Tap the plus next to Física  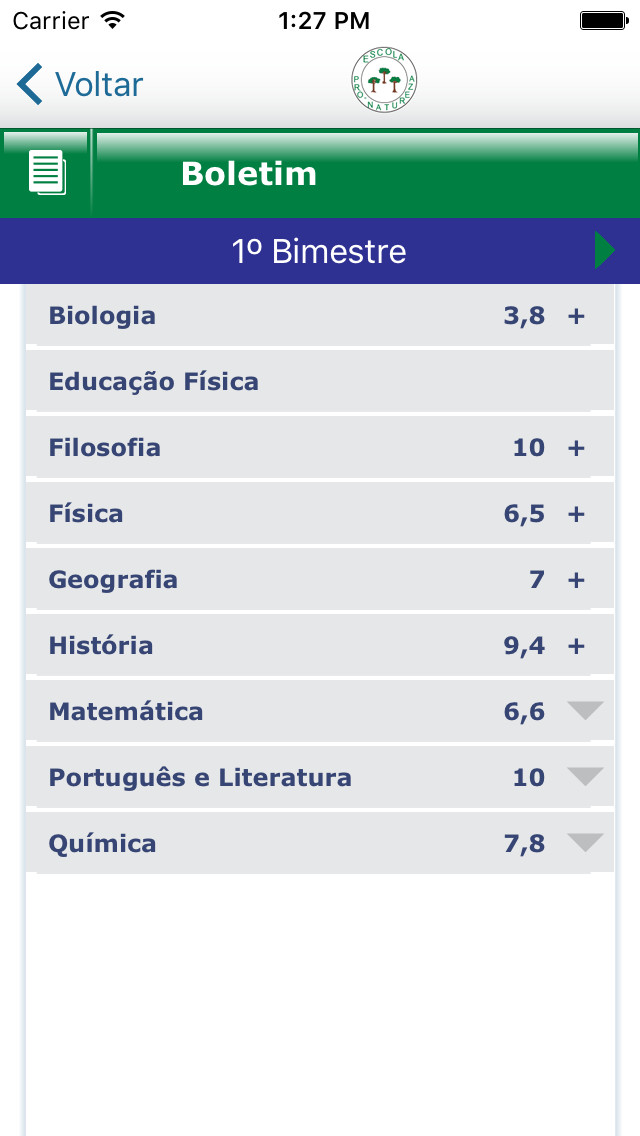pyautogui.click(x=576, y=514)
